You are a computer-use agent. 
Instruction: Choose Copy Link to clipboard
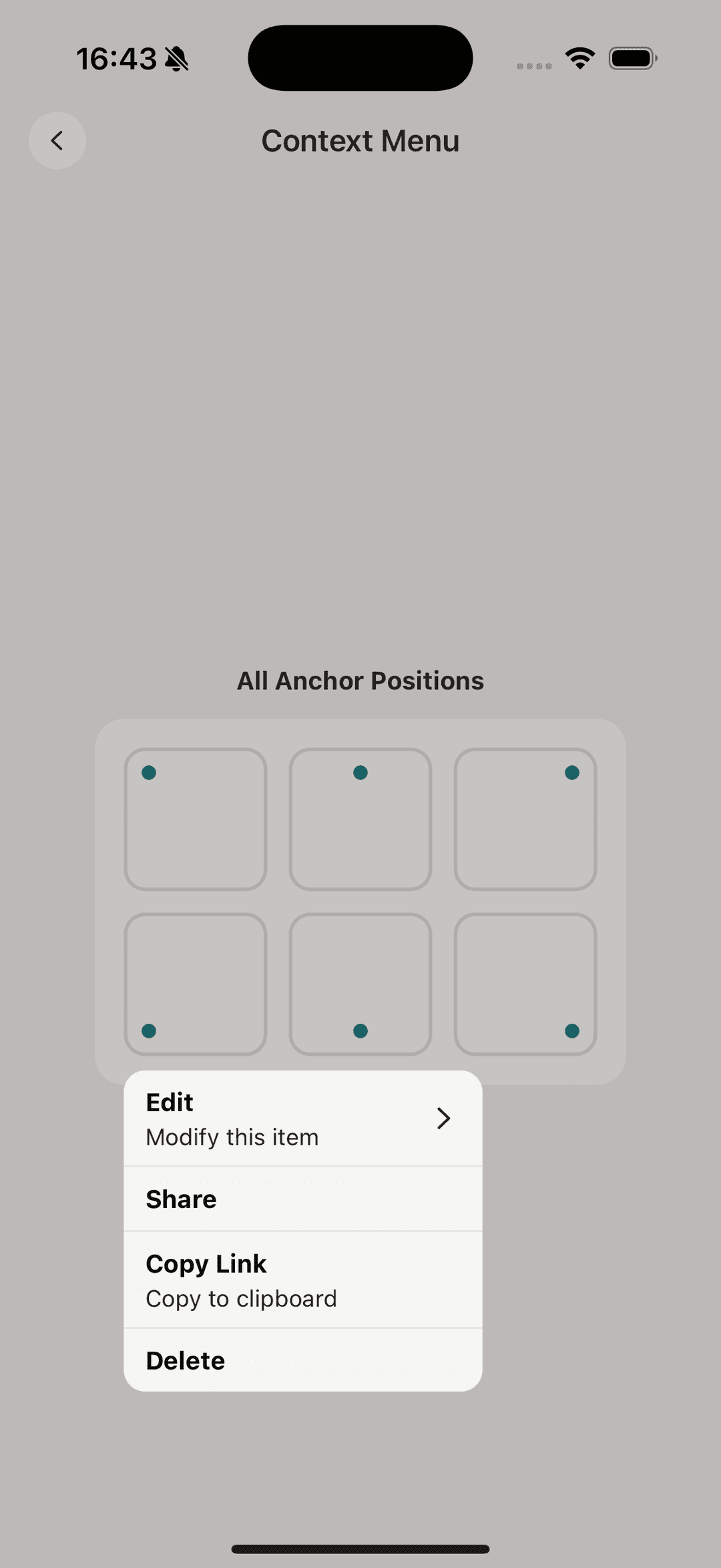pyautogui.click(x=302, y=1280)
